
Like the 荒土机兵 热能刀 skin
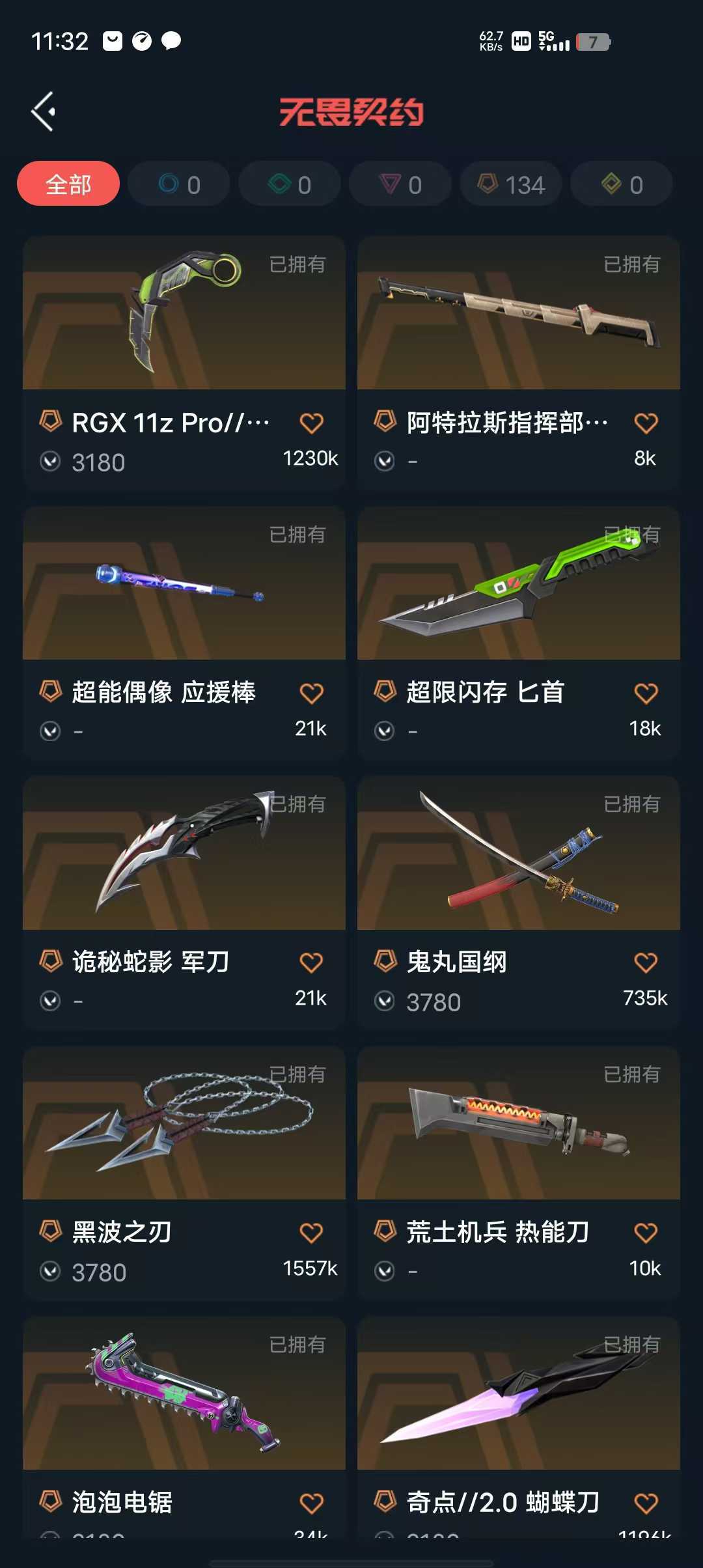646,1233
